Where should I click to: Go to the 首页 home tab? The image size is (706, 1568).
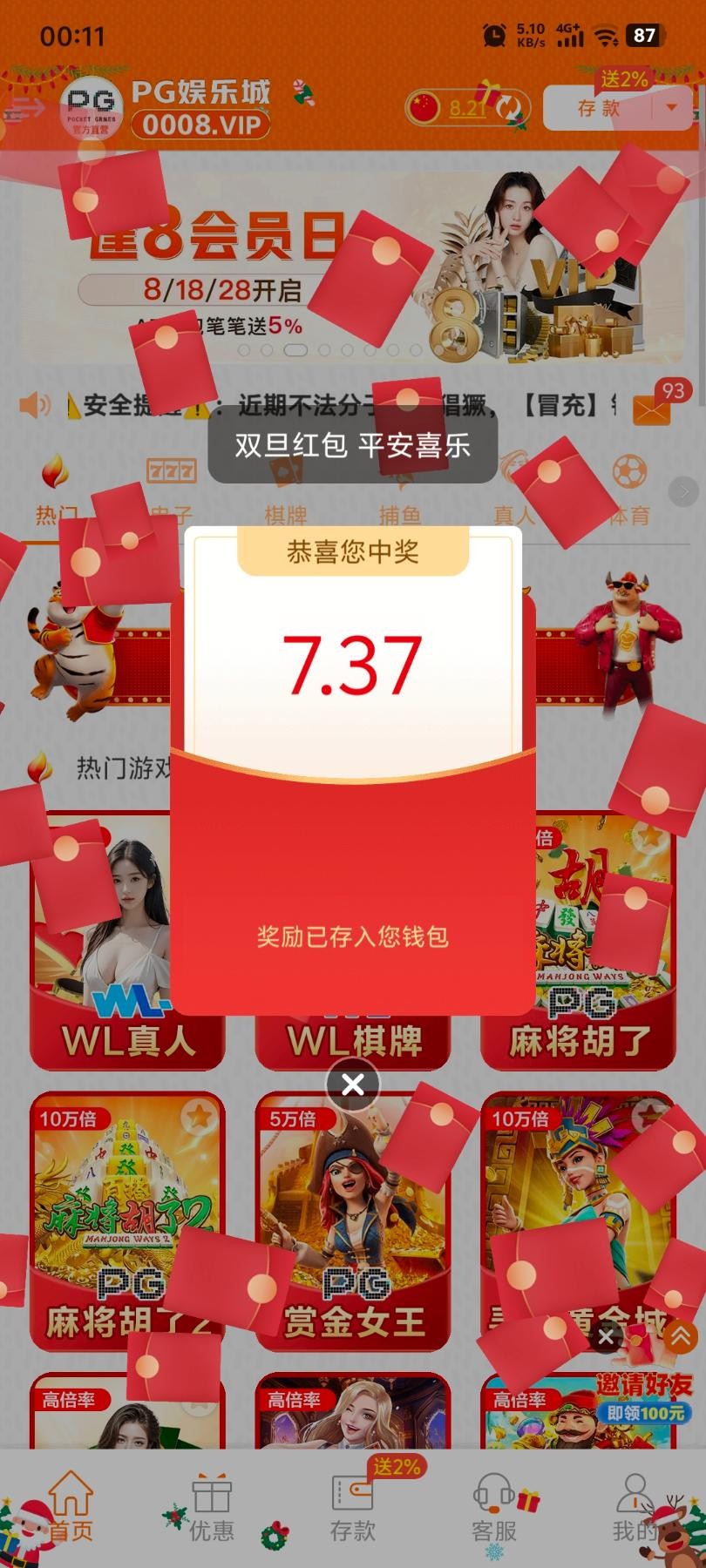tap(71, 1511)
